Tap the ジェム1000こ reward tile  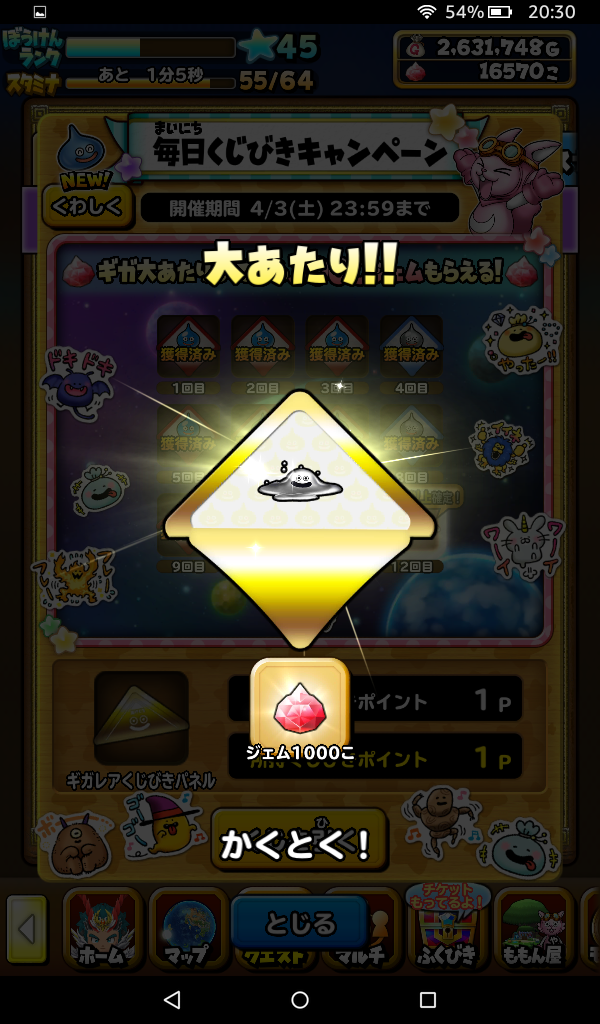pos(300,705)
